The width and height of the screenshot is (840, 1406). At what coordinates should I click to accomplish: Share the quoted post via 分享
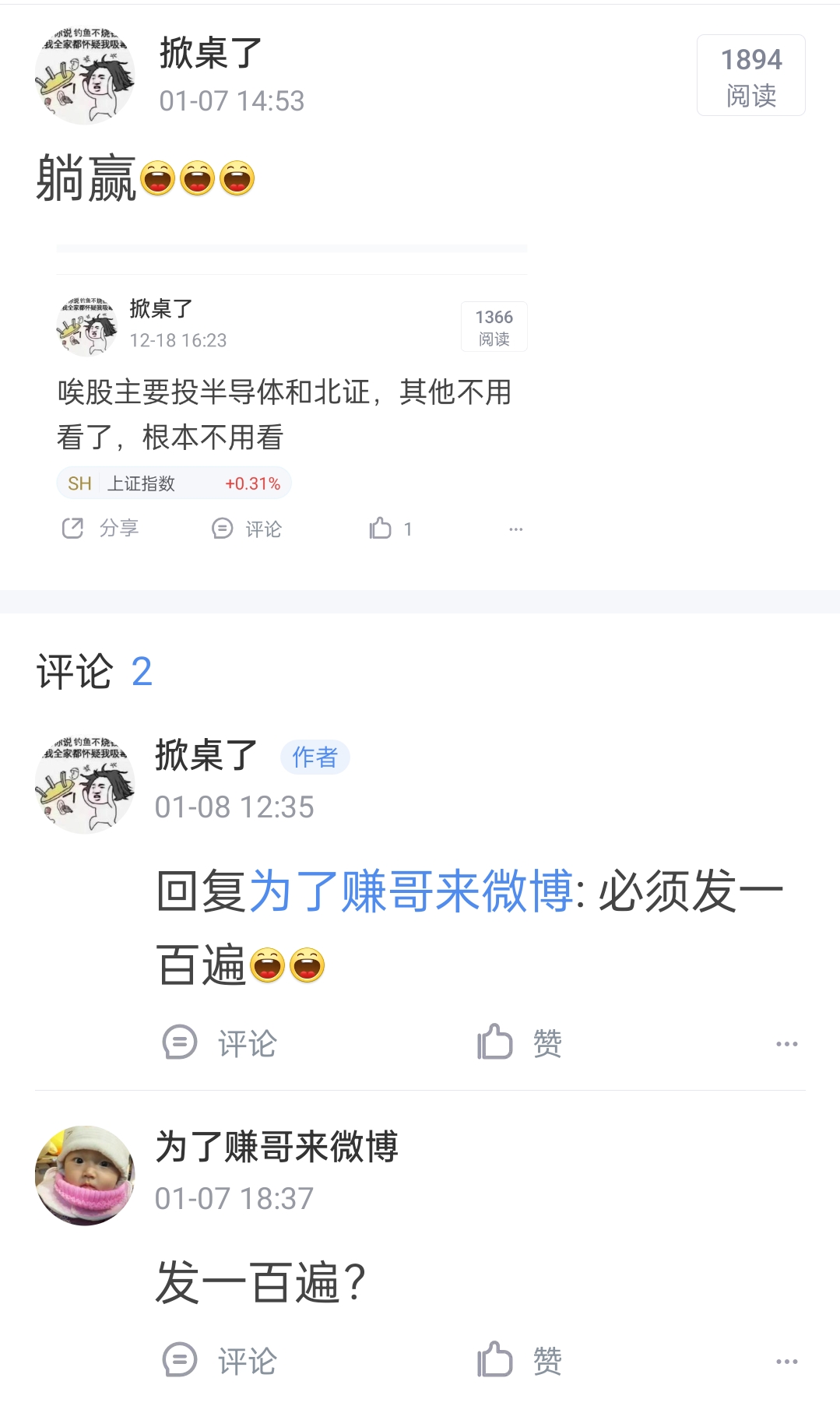tap(100, 529)
